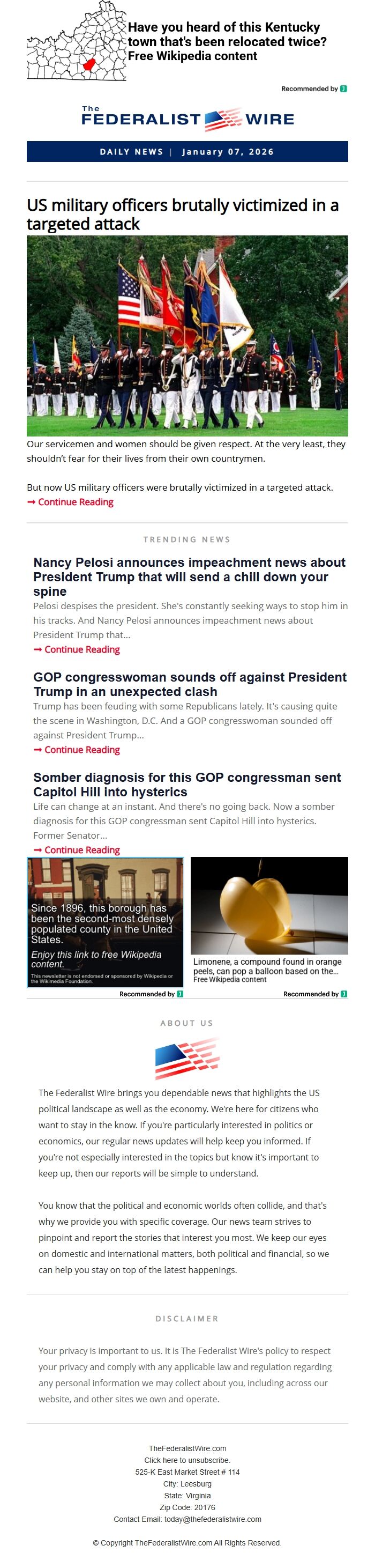Open the Nancy Pelosi impeachment news headline
This screenshot has width=375, height=1568.
pos(189,576)
